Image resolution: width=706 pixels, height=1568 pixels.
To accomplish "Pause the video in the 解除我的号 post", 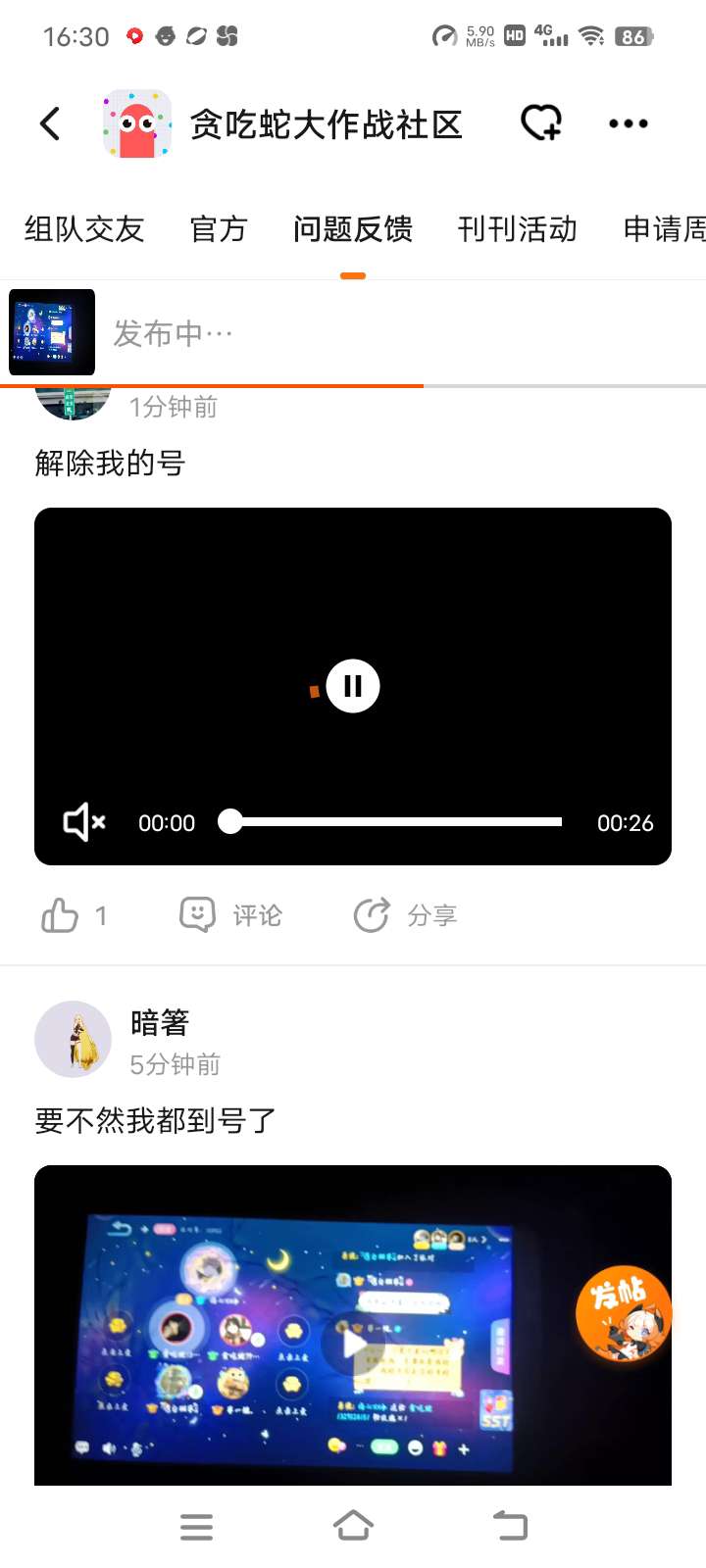I will coord(353,686).
